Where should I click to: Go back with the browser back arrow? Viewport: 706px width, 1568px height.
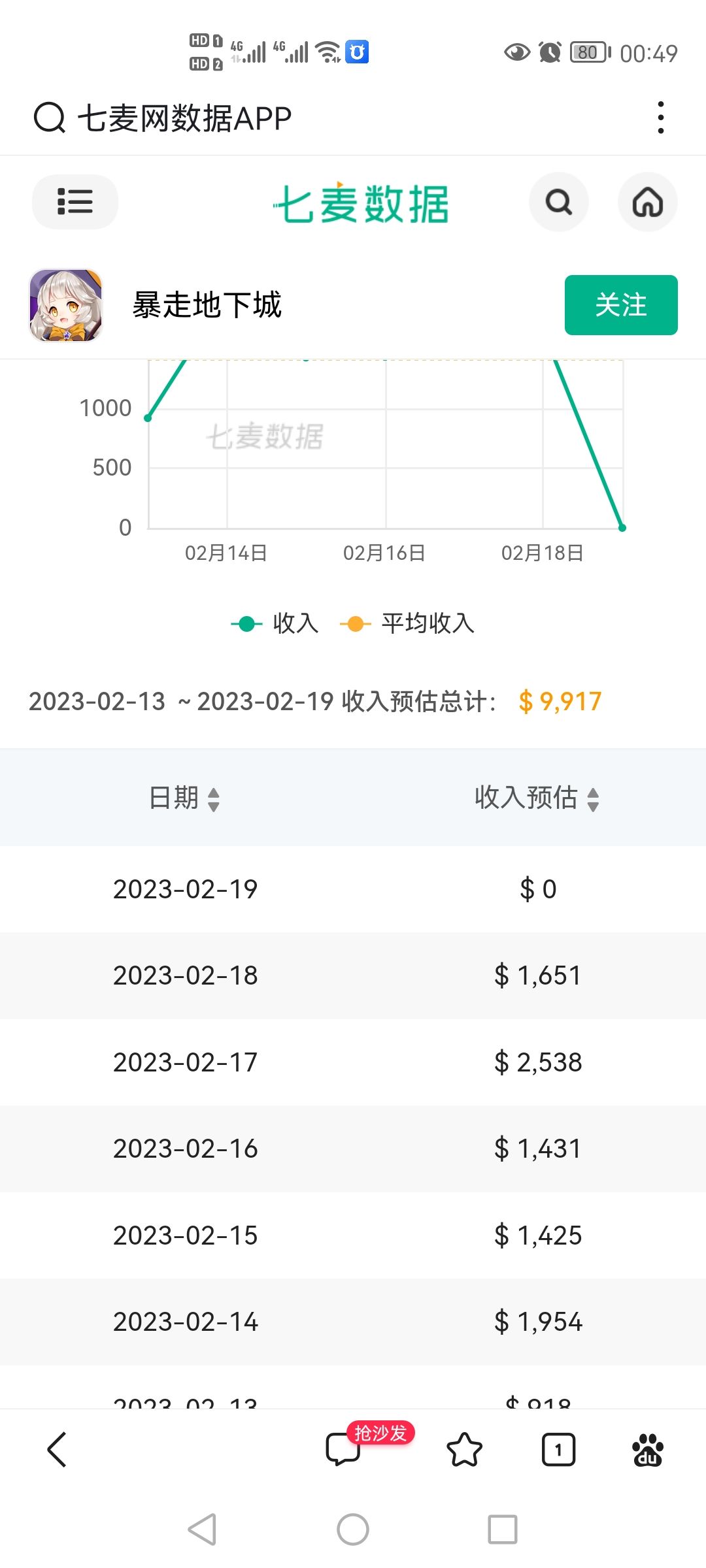point(57,1449)
